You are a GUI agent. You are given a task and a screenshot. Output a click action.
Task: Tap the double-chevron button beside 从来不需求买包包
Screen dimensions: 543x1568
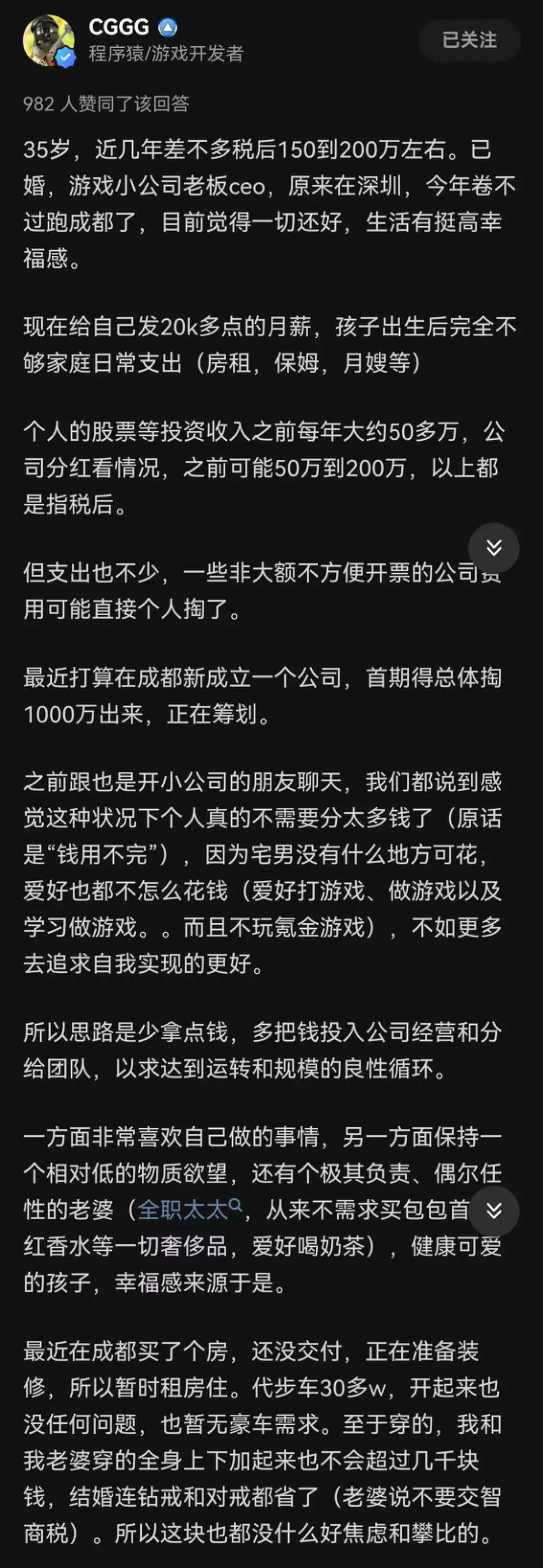pyautogui.click(x=493, y=1211)
